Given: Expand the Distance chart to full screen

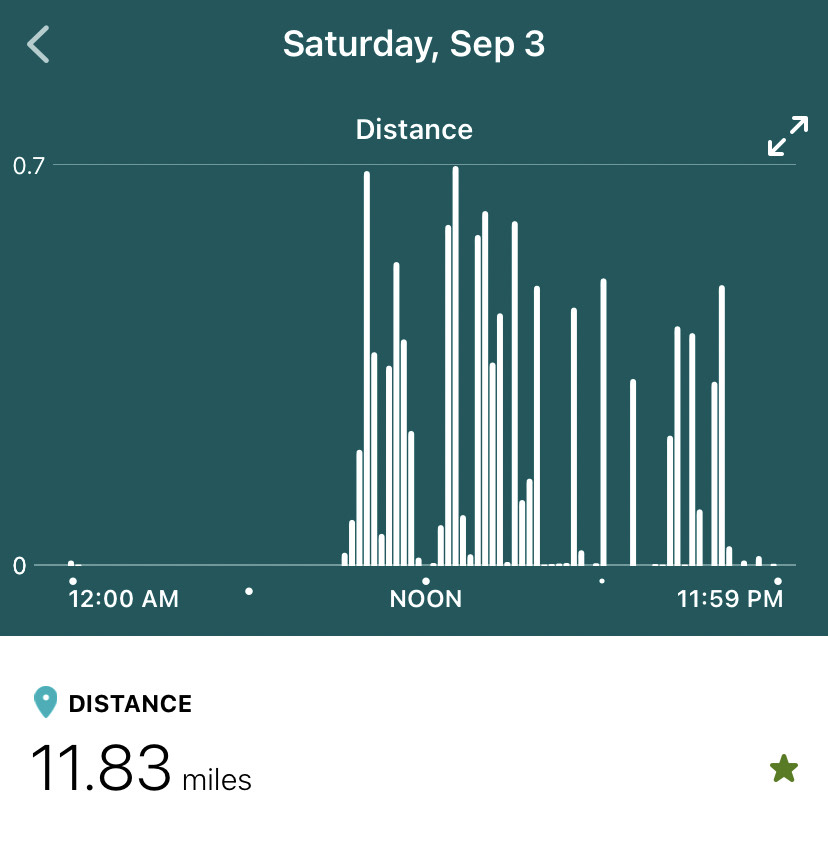Looking at the screenshot, I should [x=787, y=136].
